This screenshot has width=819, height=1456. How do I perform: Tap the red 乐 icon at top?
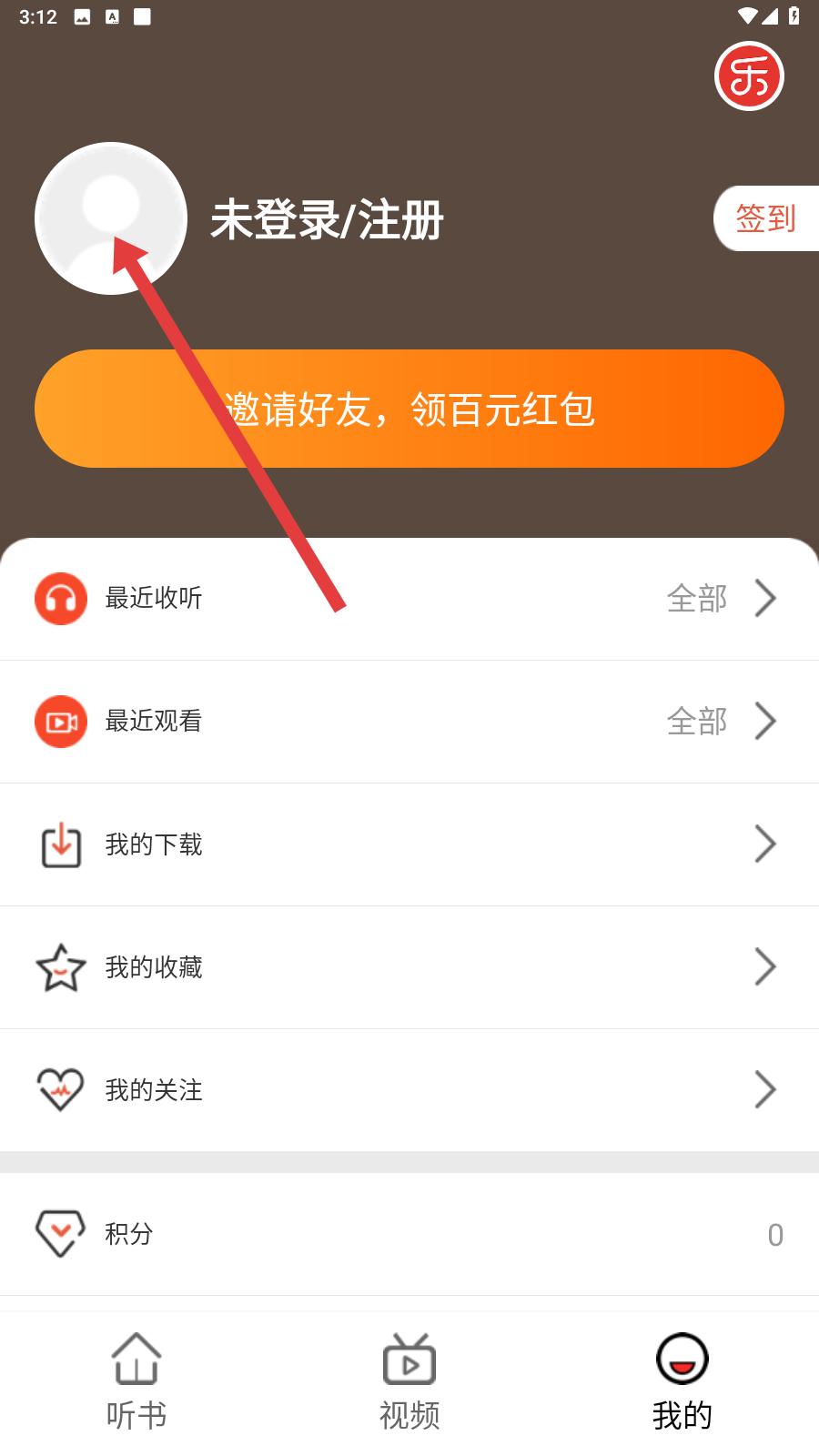[x=749, y=76]
